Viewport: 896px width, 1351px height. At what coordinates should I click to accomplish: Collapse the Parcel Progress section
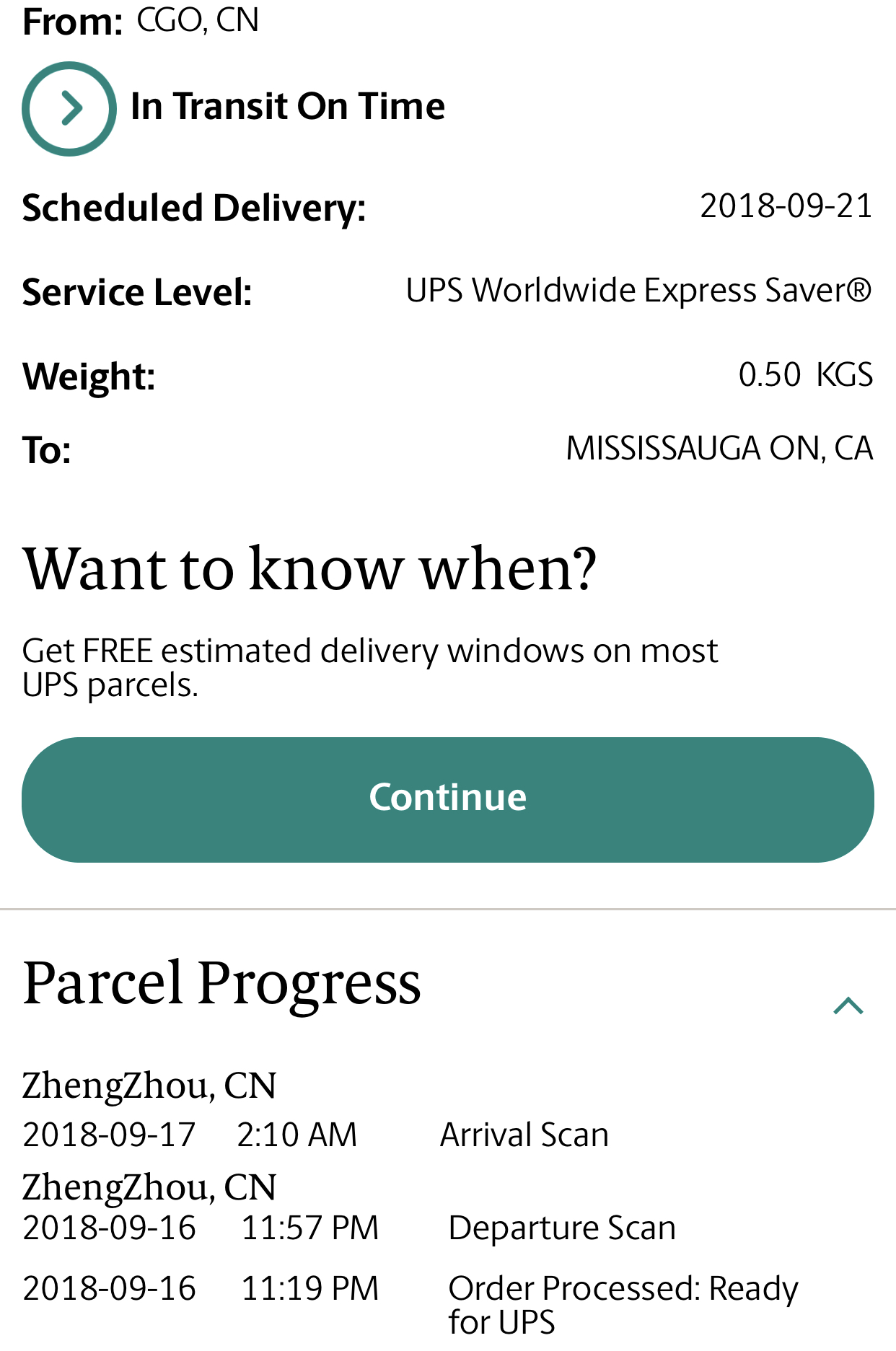pos(848,1005)
